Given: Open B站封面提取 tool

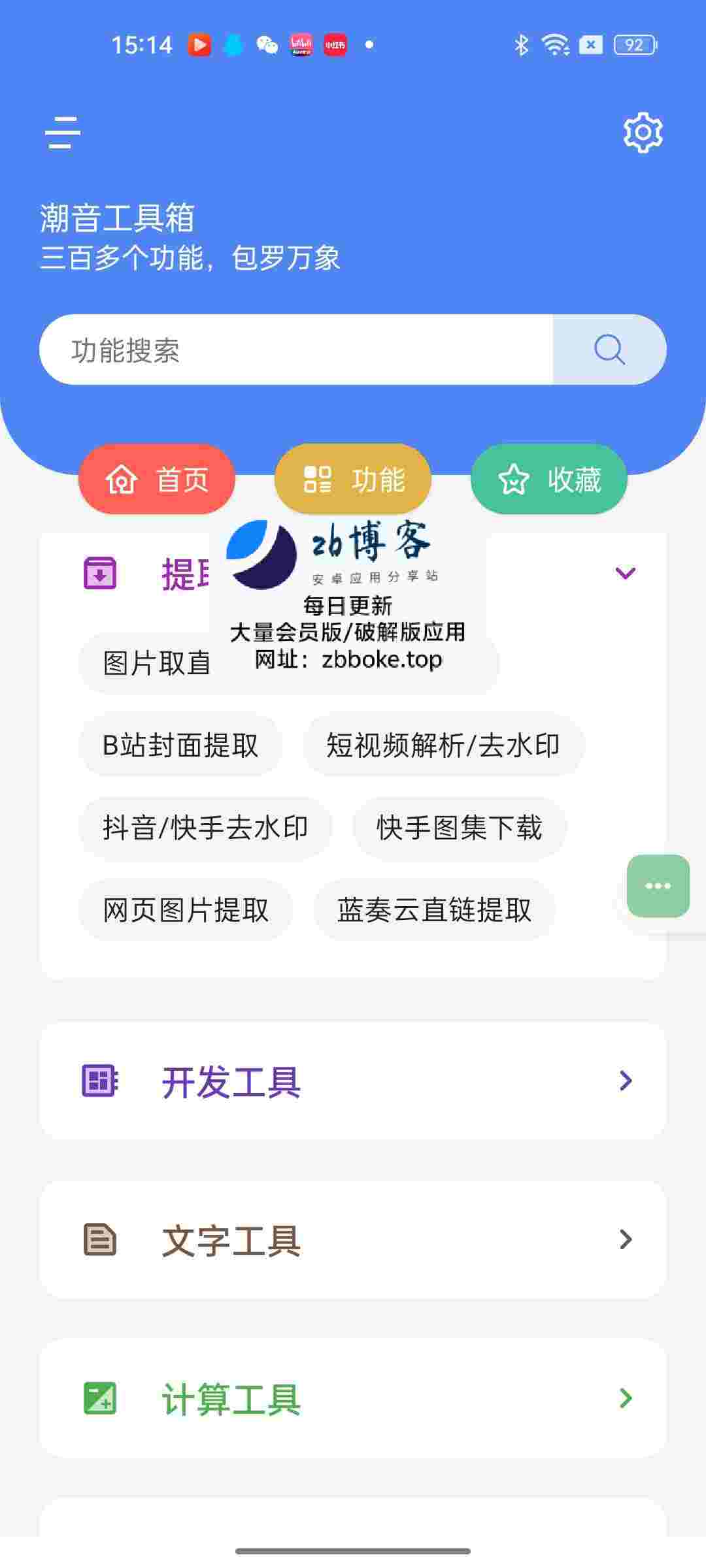Looking at the screenshot, I should pos(180,745).
